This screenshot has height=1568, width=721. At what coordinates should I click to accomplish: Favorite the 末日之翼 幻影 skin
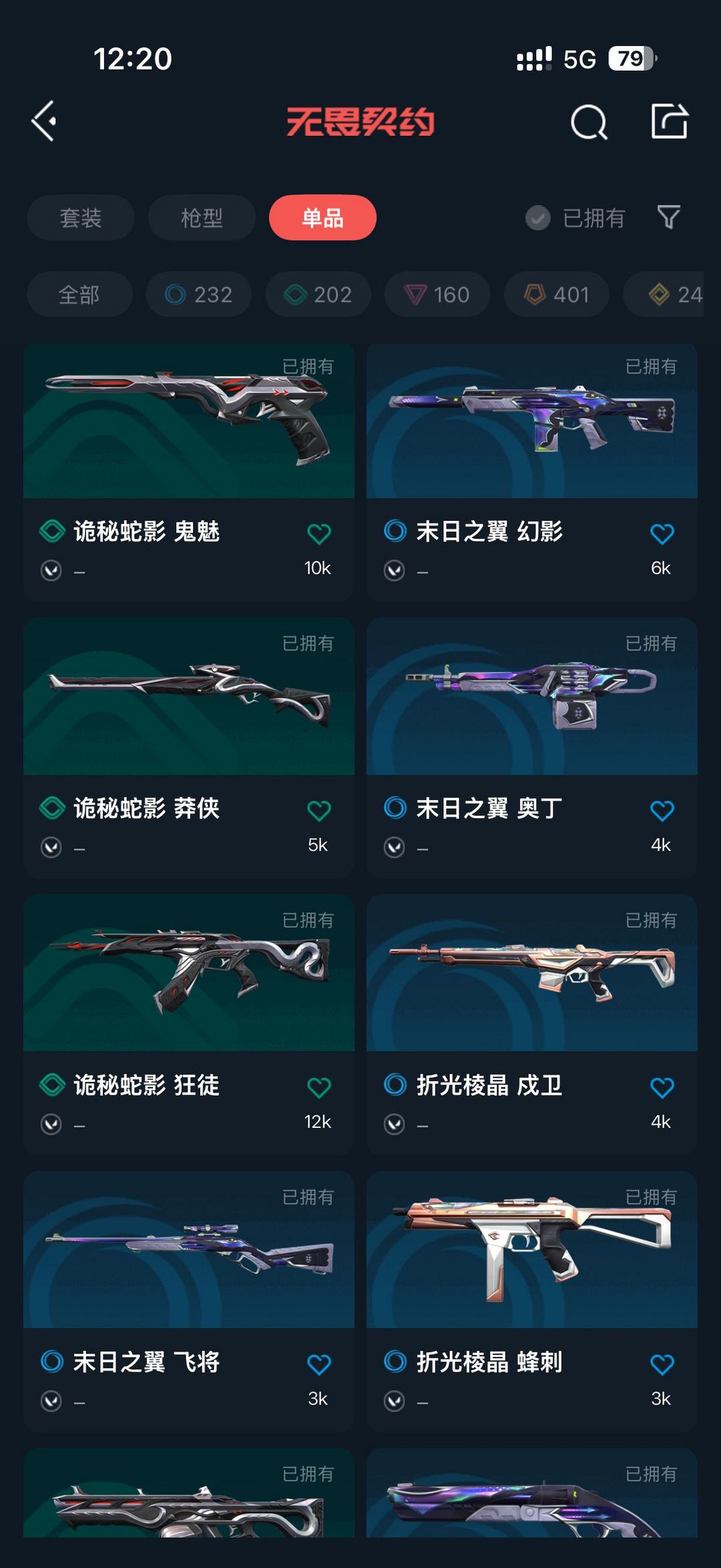(662, 534)
